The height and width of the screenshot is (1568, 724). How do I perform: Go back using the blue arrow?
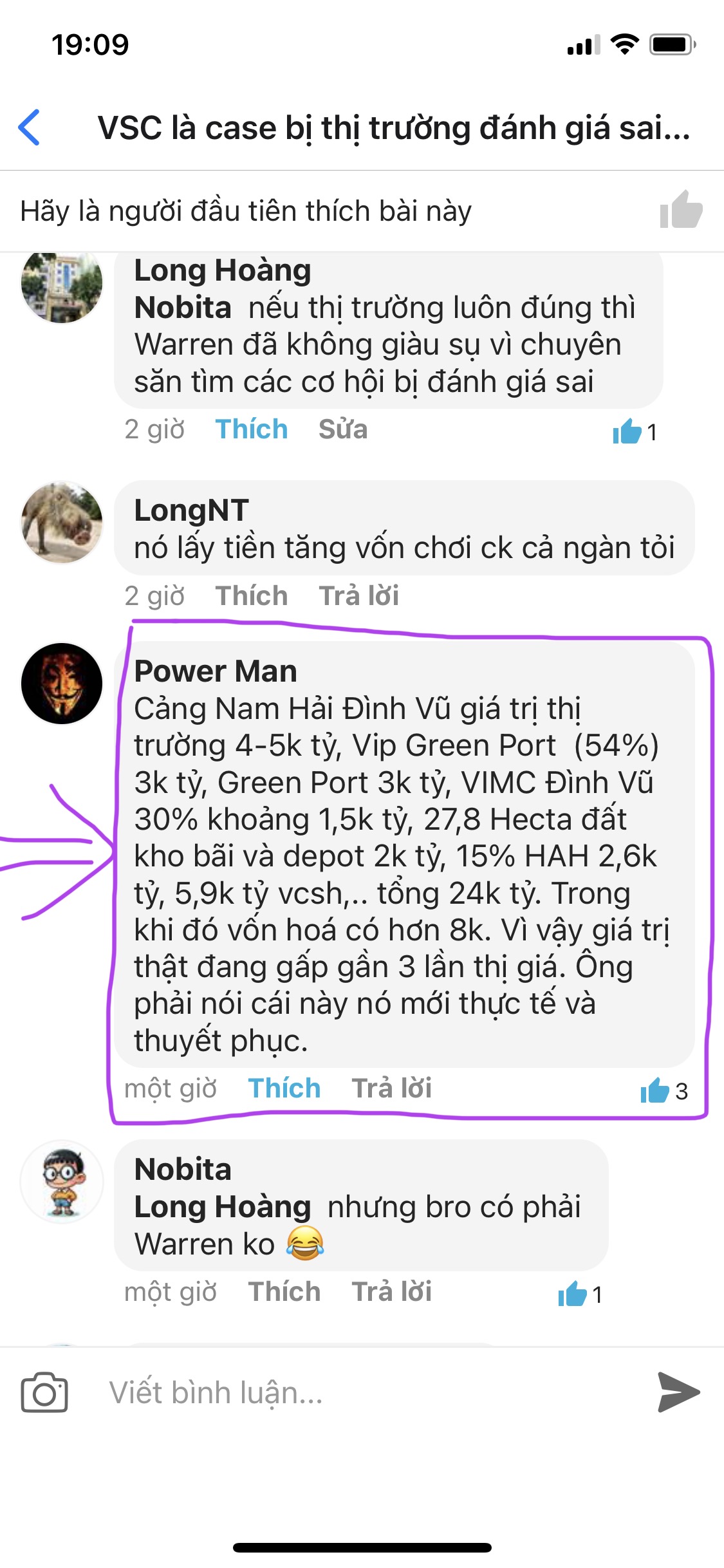[30, 127]
